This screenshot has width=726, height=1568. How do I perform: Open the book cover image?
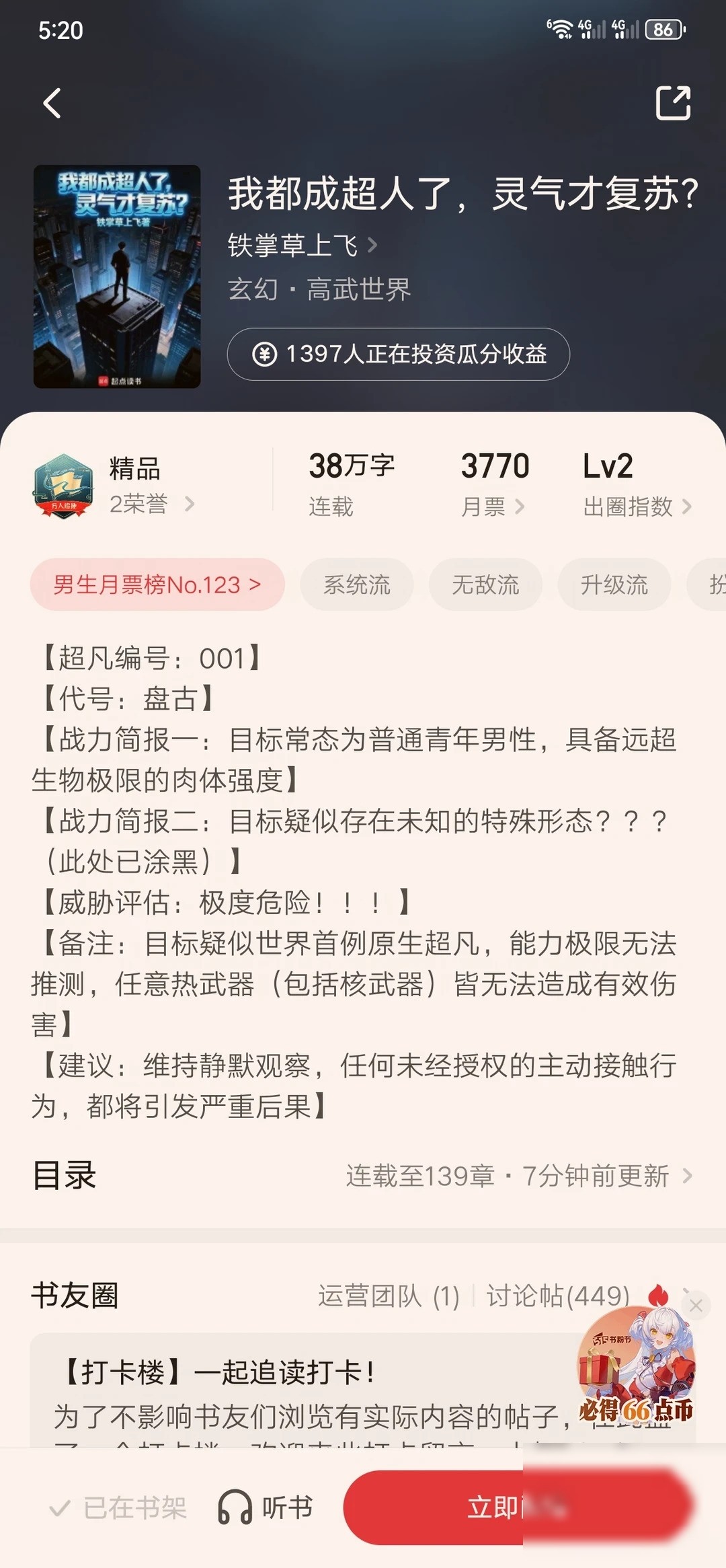point(117,276)
